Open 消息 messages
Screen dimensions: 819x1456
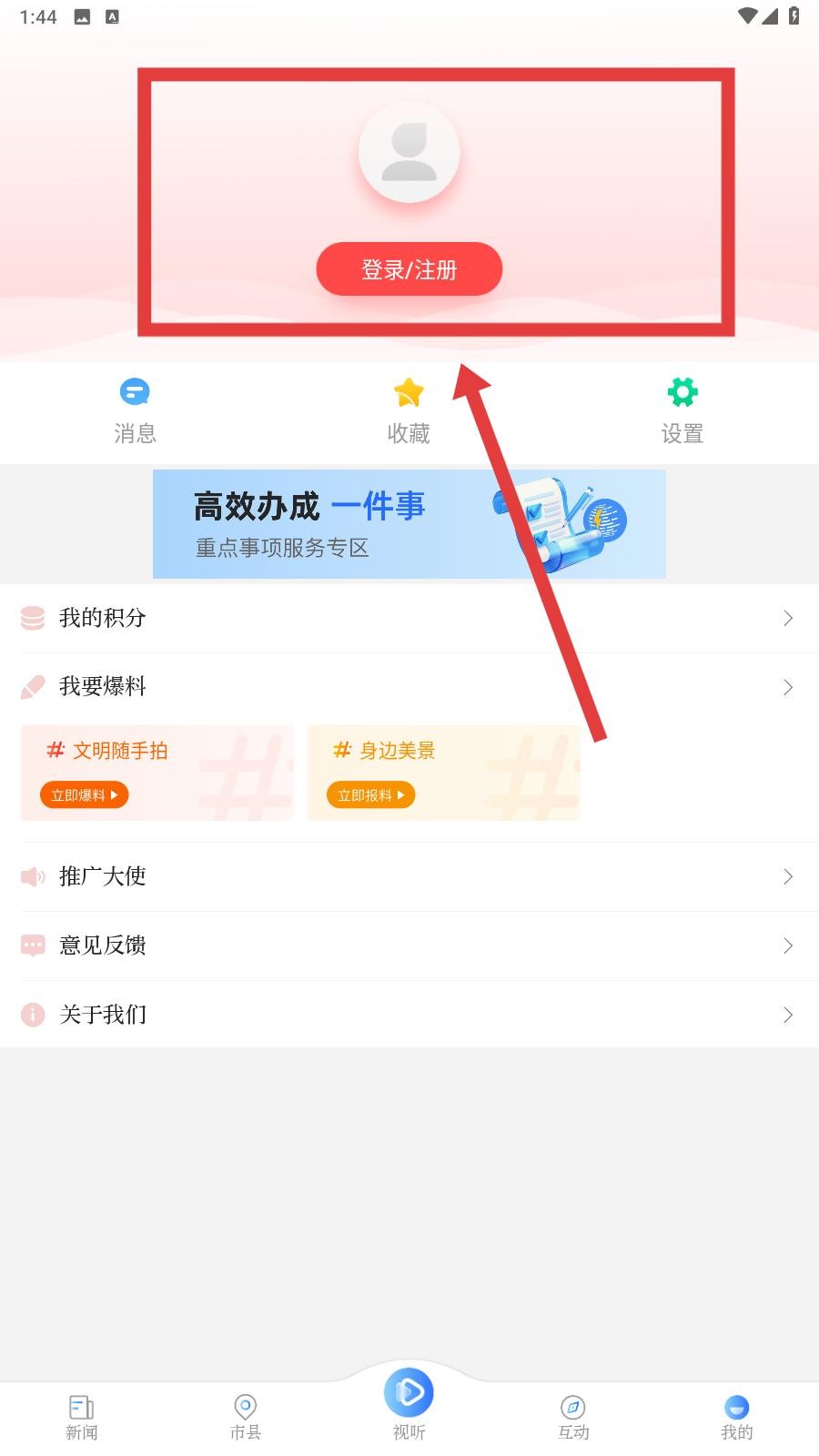pyautogui.click(x=135, y=411)
